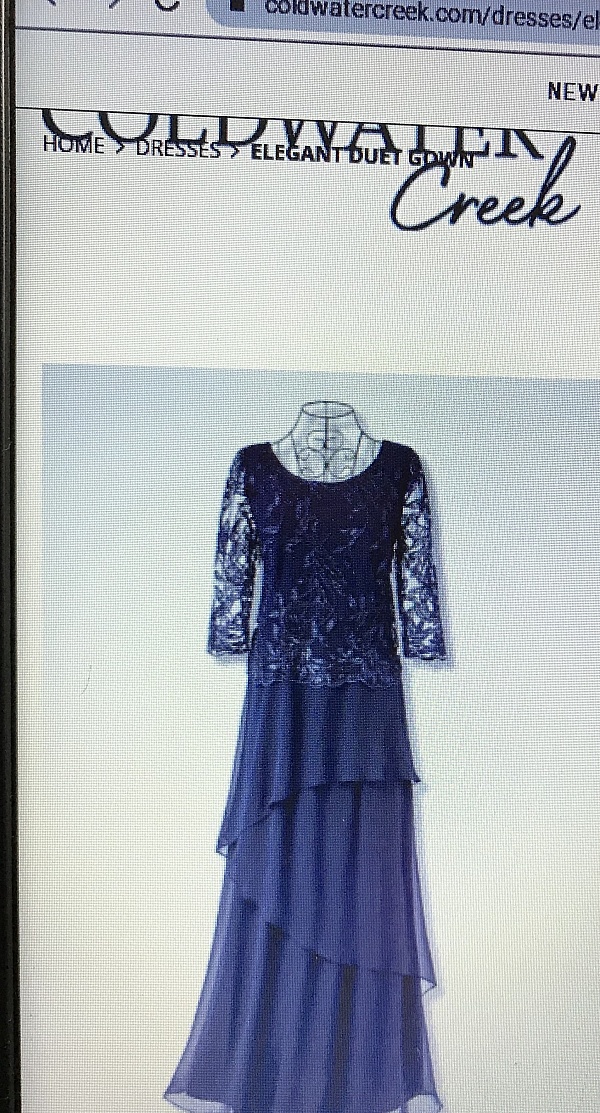Viewport: 600px width, 1113px height.
Task: Go to the DRESSES breadcrumb link
Action: [x=178, y=150]
